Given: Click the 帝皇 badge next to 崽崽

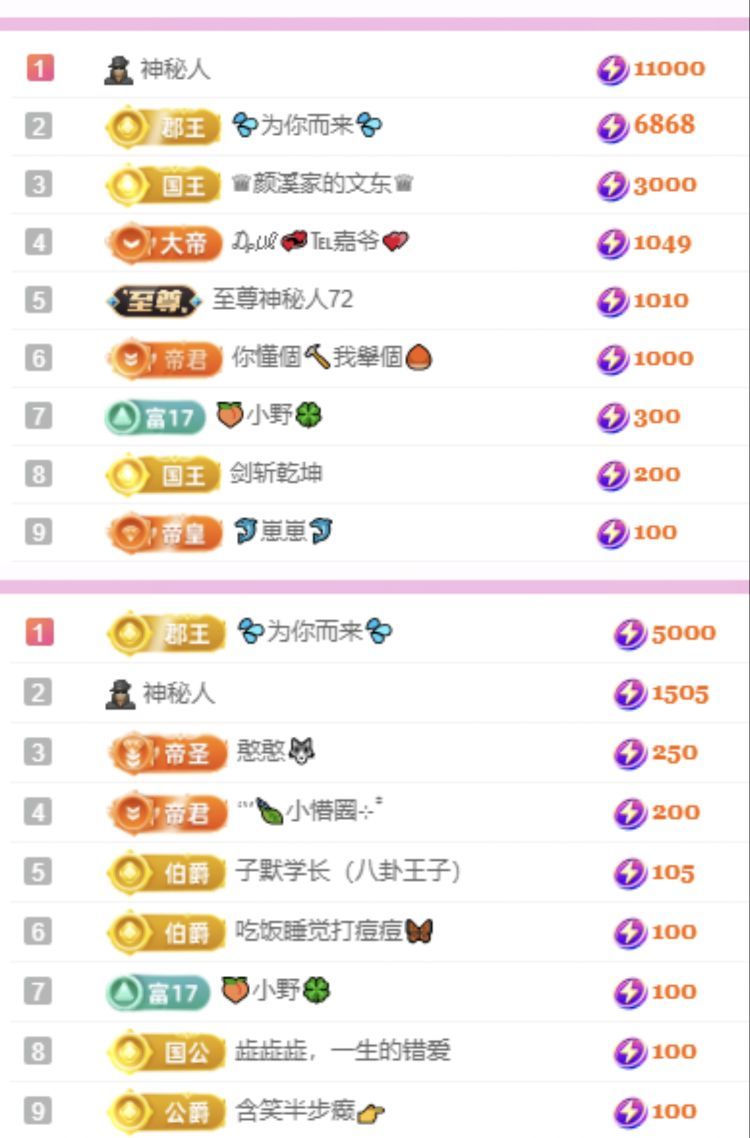Looking at the screenshot, I should pos(163,533).
